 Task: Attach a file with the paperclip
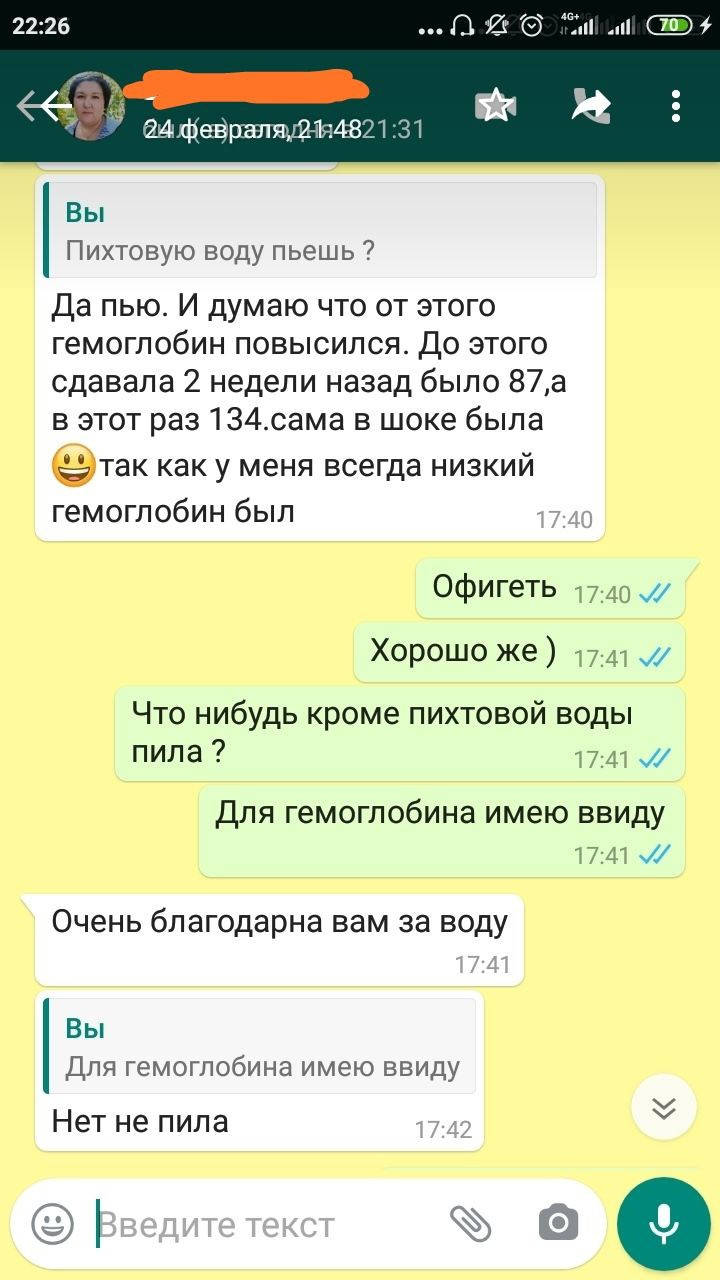pos(471,1222)
